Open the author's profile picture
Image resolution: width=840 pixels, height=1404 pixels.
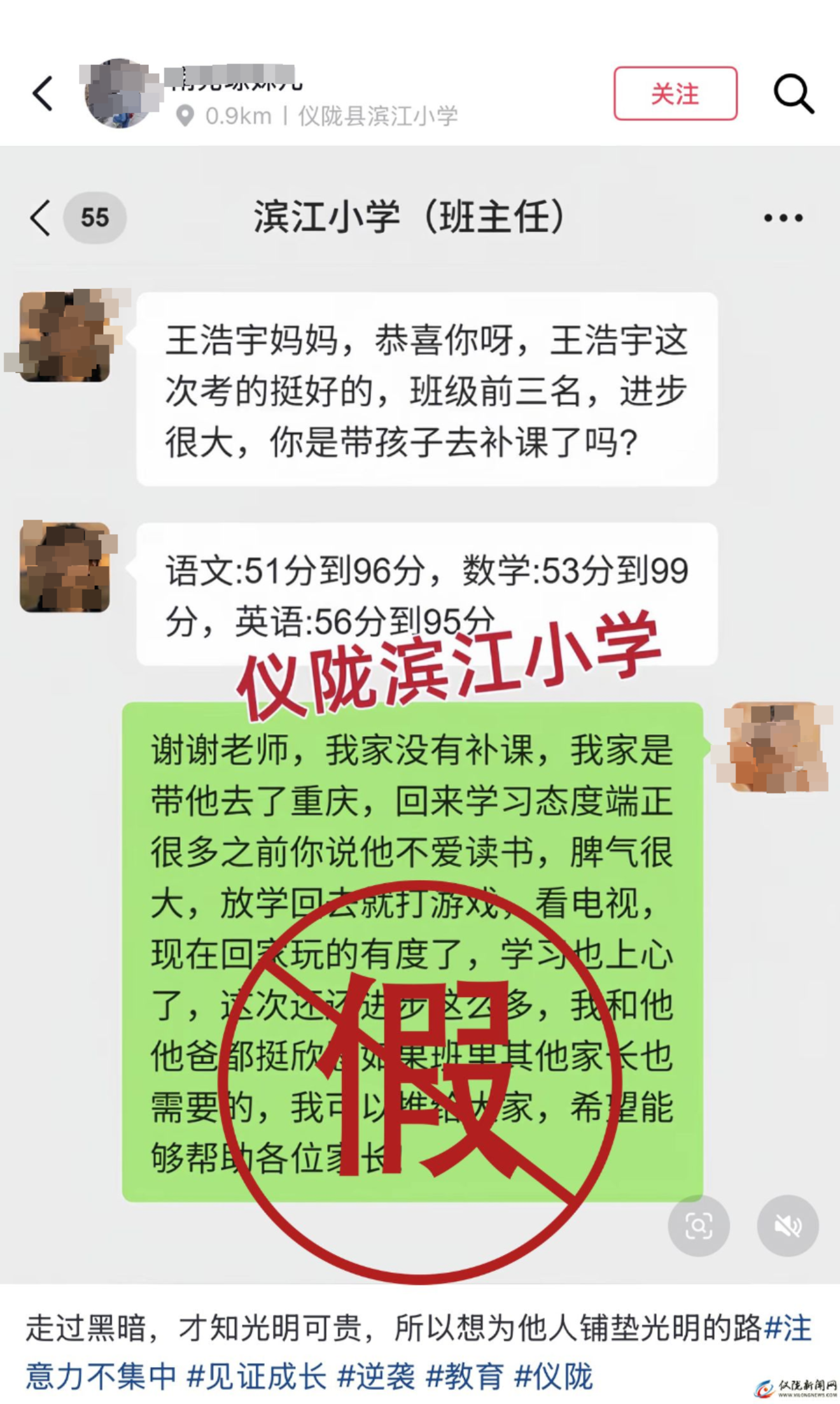120,94
